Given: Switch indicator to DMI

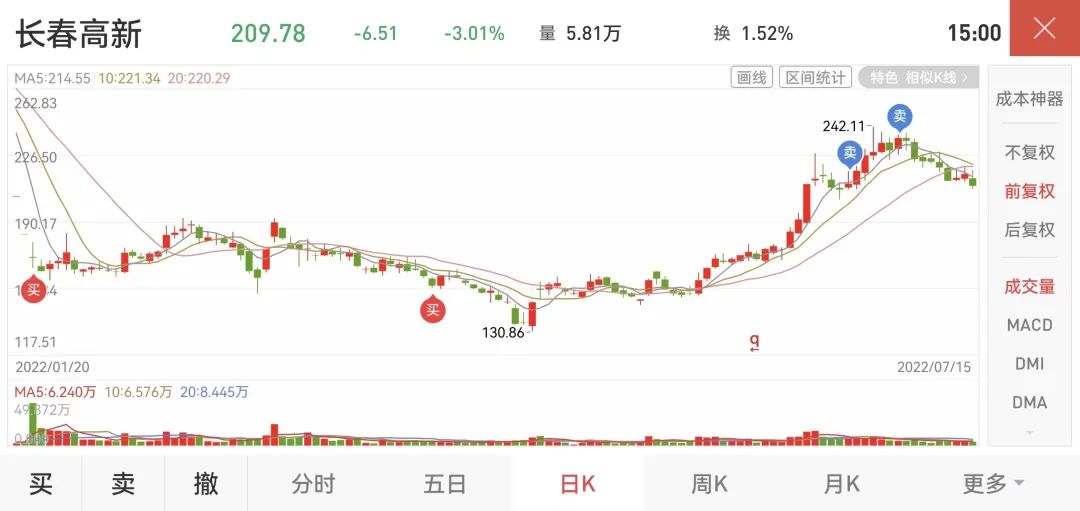Looking at the screenshot, I should point(1029,363).
